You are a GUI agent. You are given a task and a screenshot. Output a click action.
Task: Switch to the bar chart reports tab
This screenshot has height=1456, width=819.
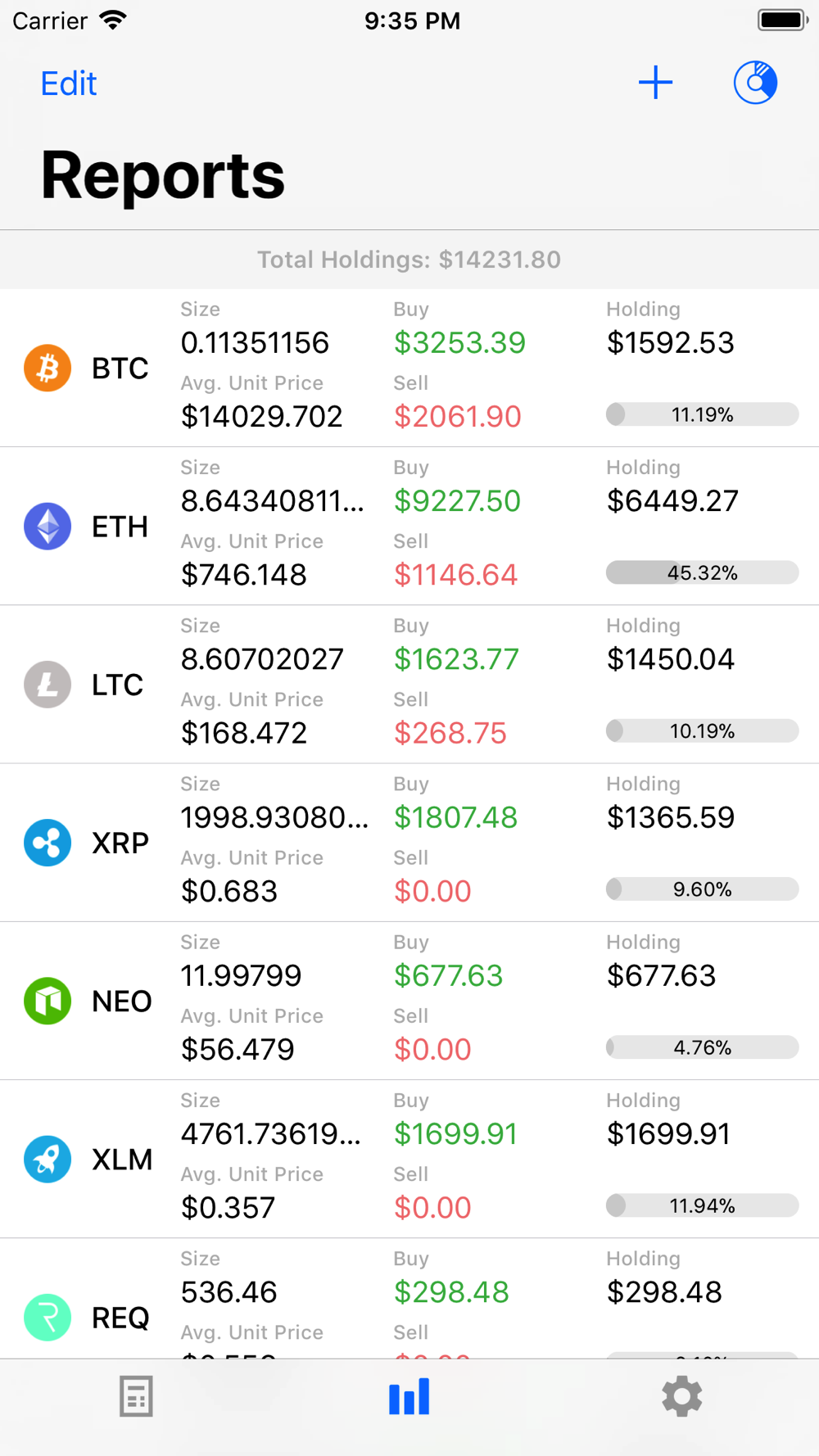pyautogui.click(x=409, y=1396)
